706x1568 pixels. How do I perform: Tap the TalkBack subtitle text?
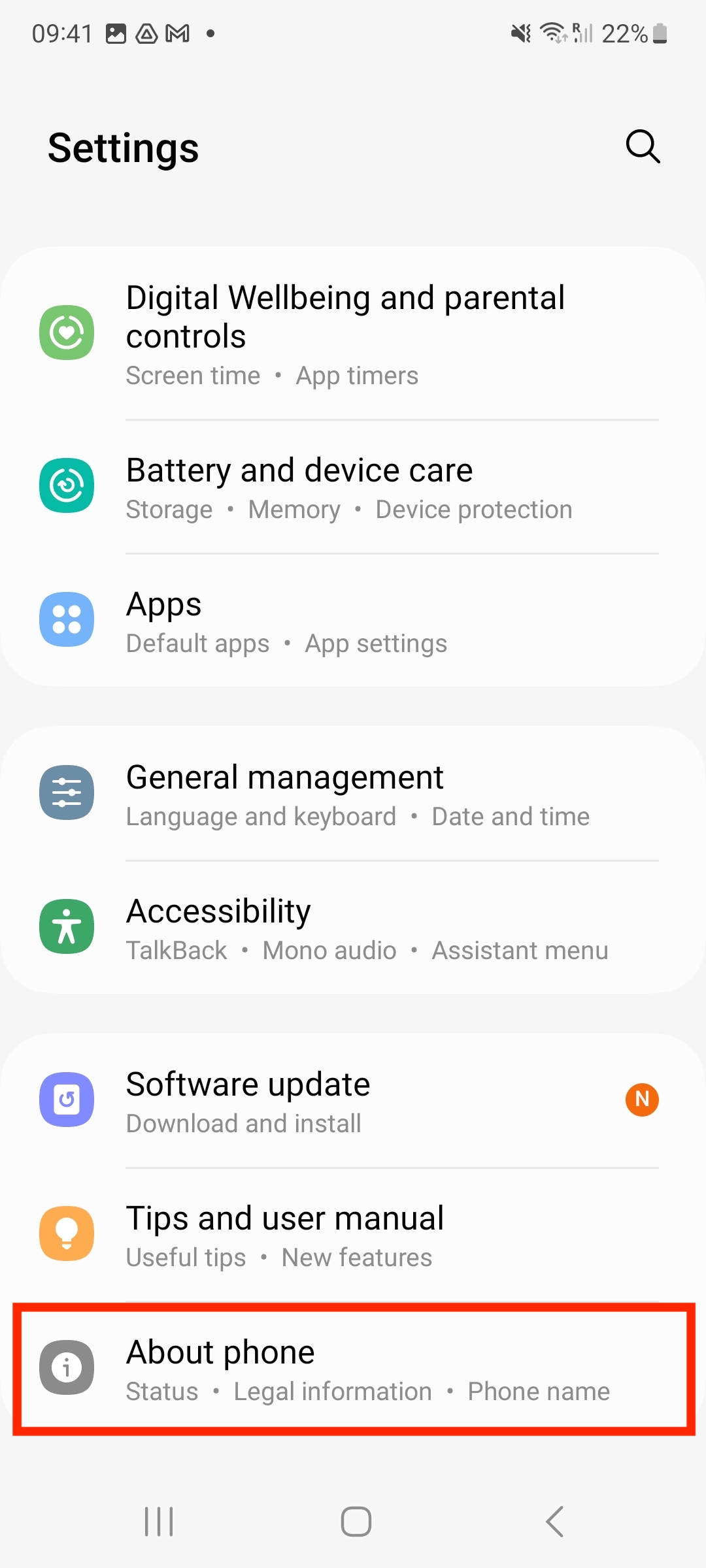(175, 950)
